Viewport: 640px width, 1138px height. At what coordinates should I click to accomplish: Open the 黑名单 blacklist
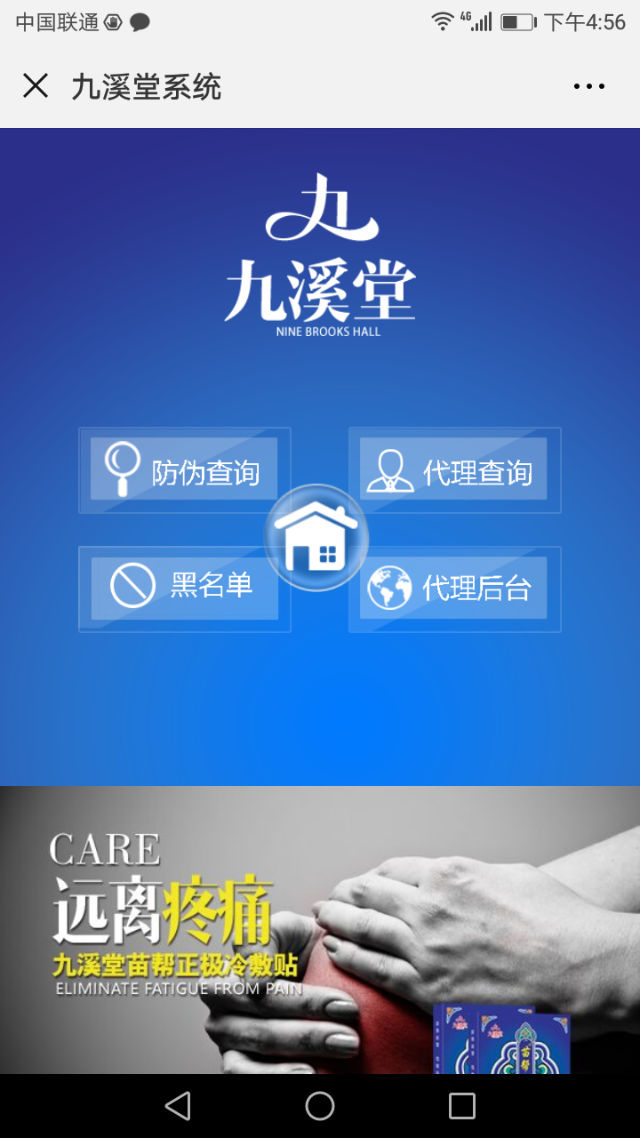185,587
